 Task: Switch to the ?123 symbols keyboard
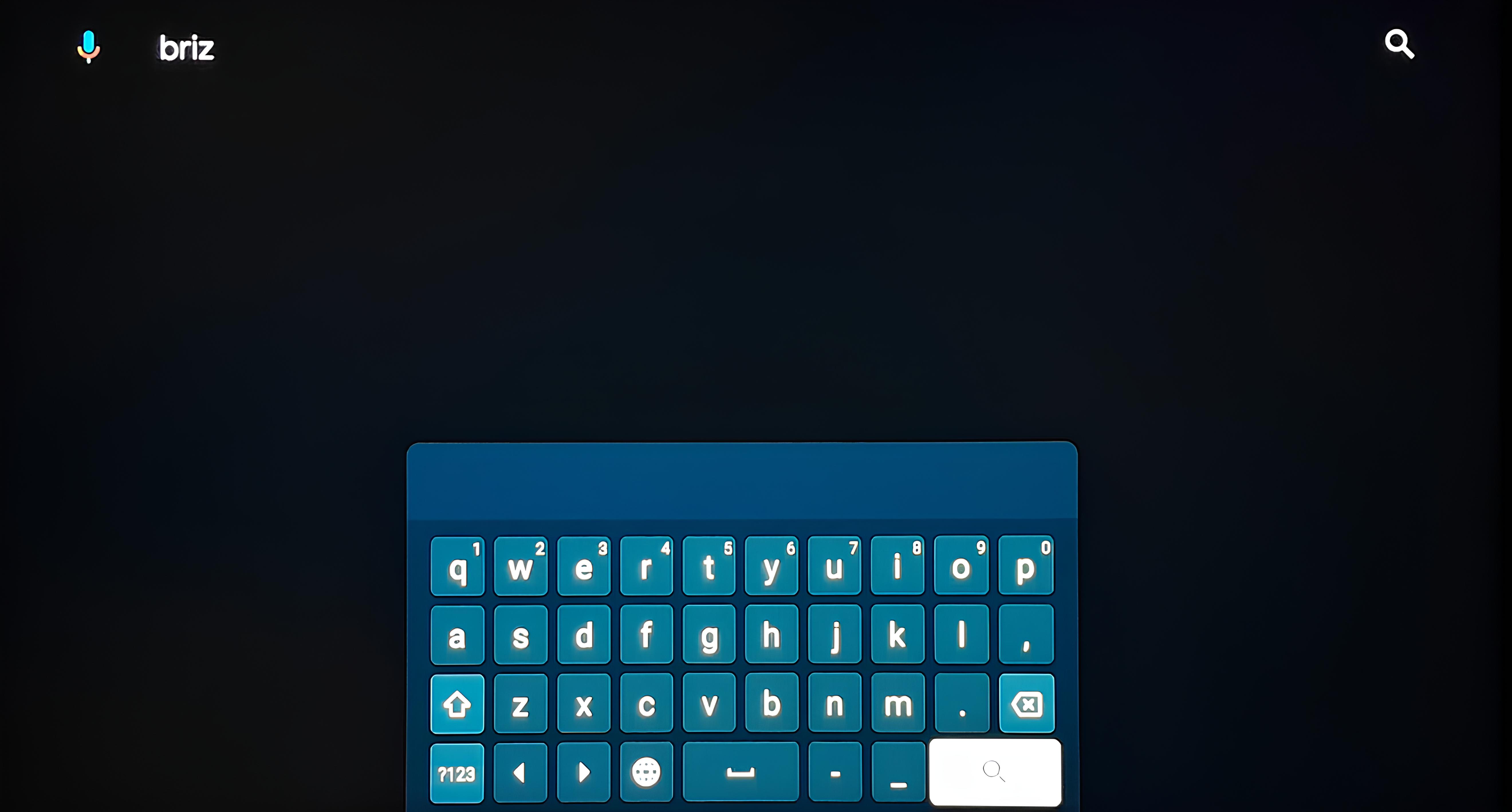[457, 773]
